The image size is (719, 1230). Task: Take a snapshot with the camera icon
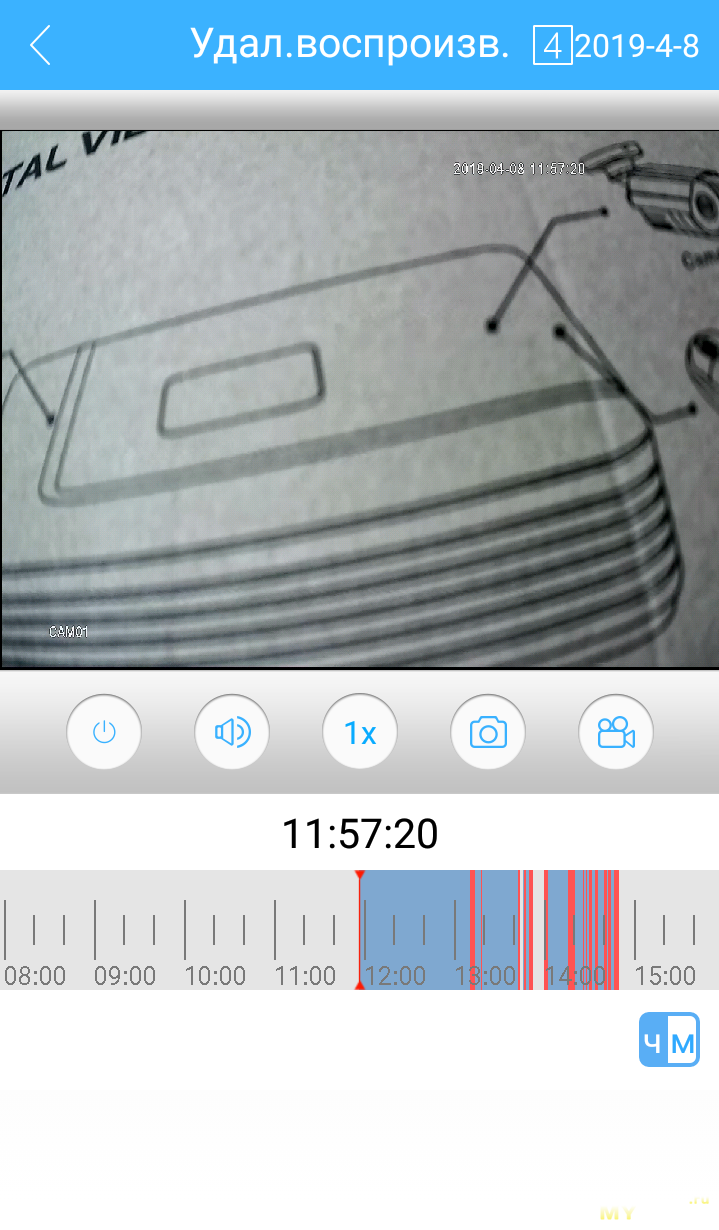tap(488, 733)
